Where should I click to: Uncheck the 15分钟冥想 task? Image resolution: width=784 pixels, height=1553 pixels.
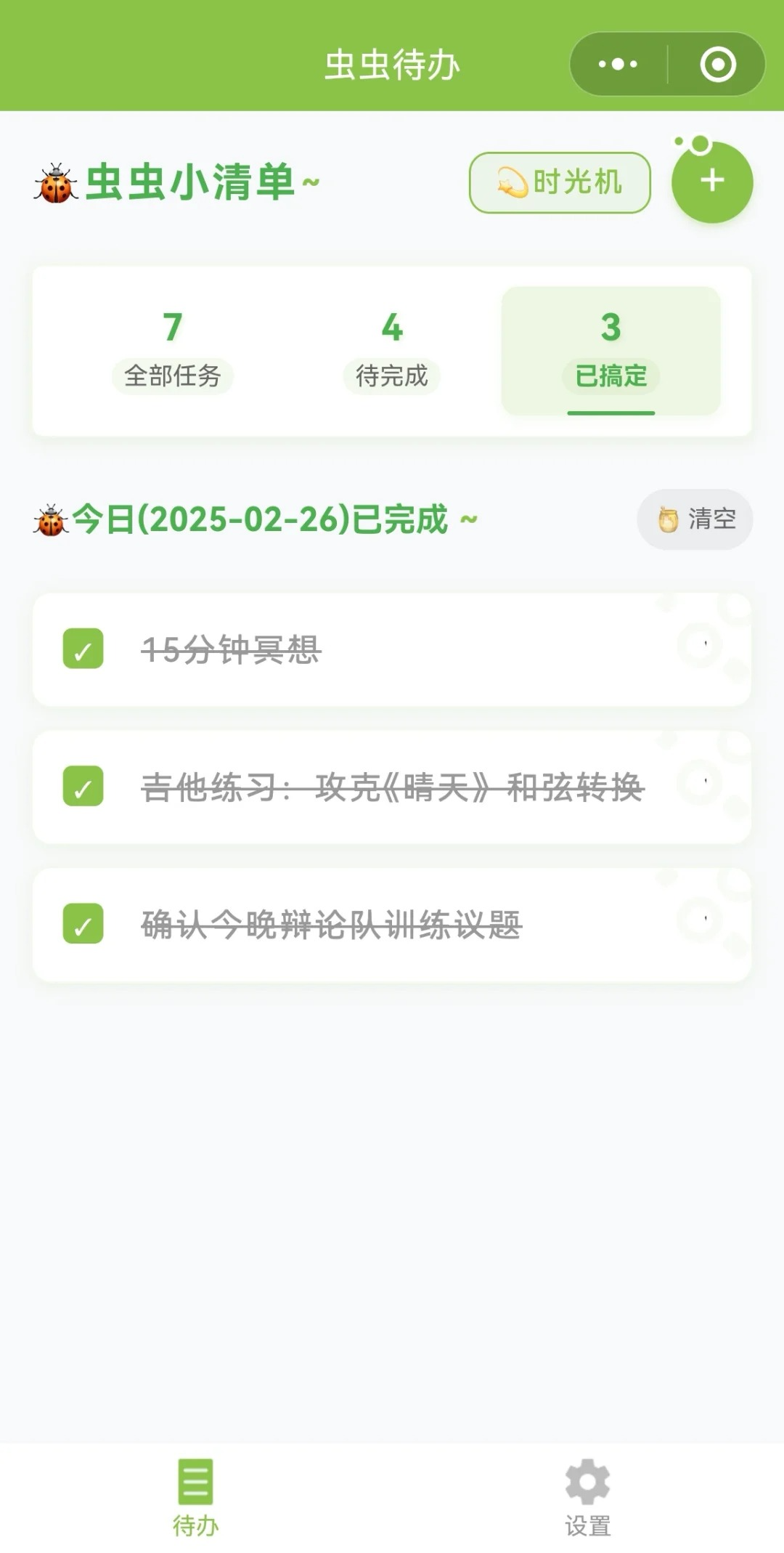tap(83, 649)
